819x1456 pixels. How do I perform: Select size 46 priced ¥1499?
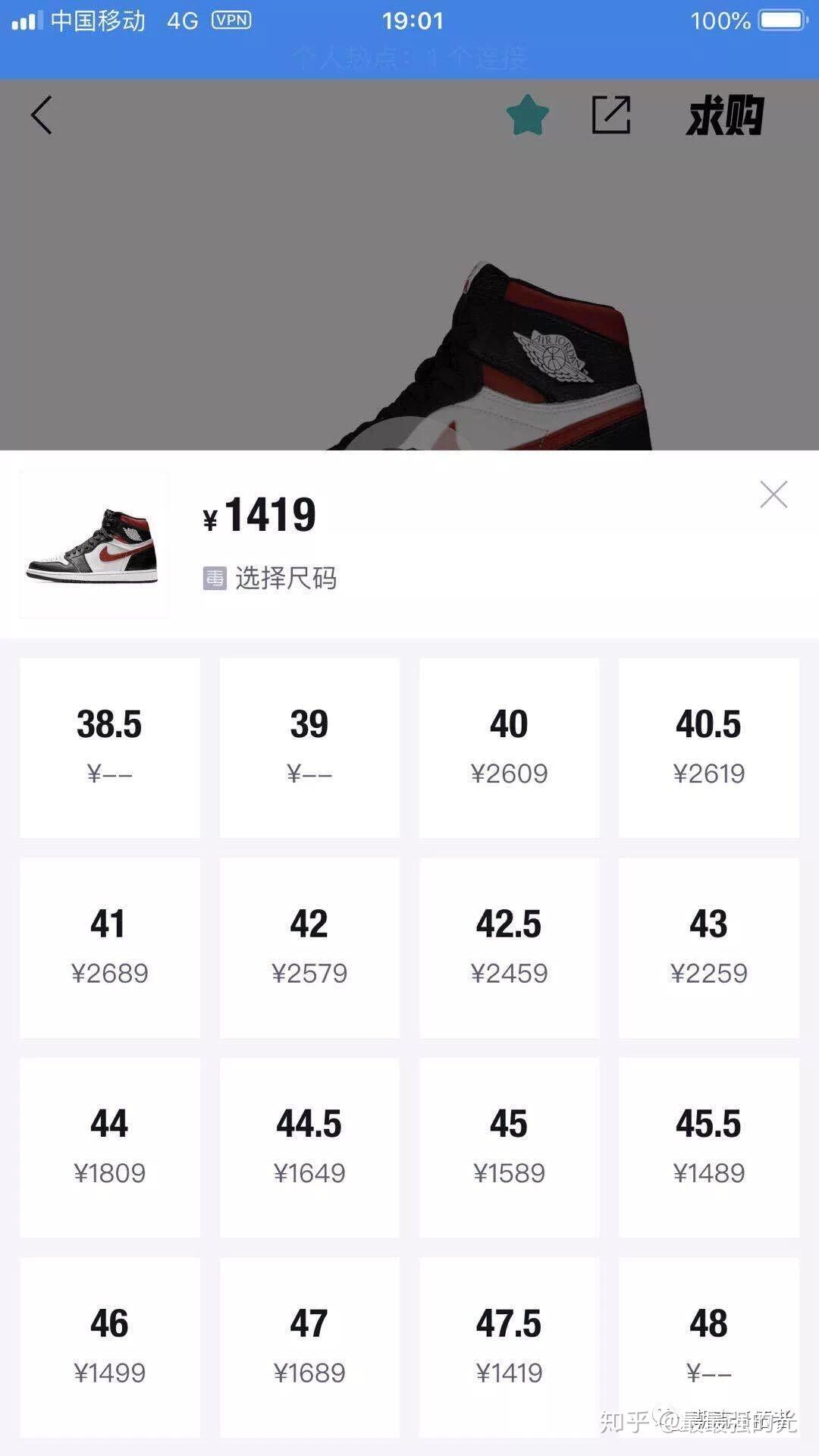(110, 1346)
